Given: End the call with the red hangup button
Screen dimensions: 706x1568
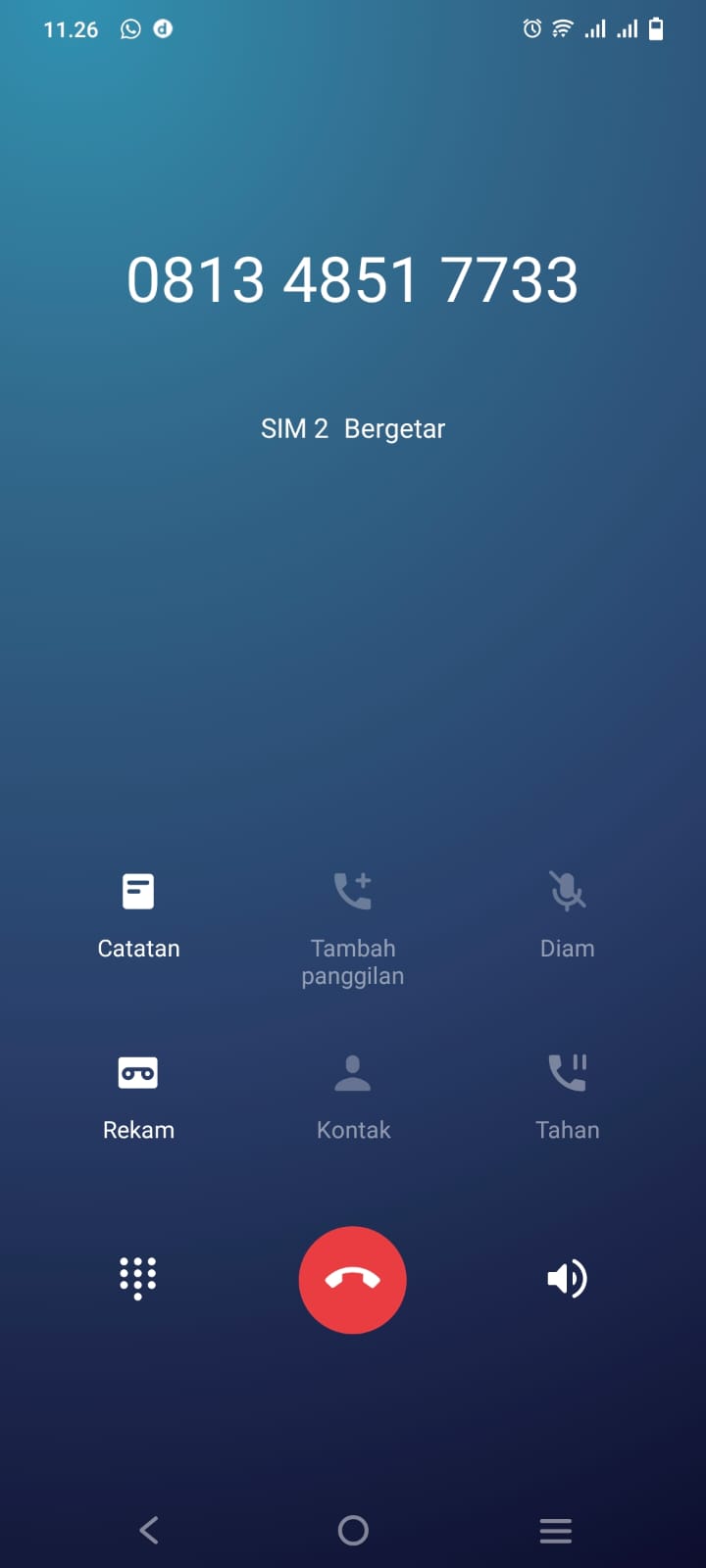Looking at the screenshot, I should [x=353, y=1279].
